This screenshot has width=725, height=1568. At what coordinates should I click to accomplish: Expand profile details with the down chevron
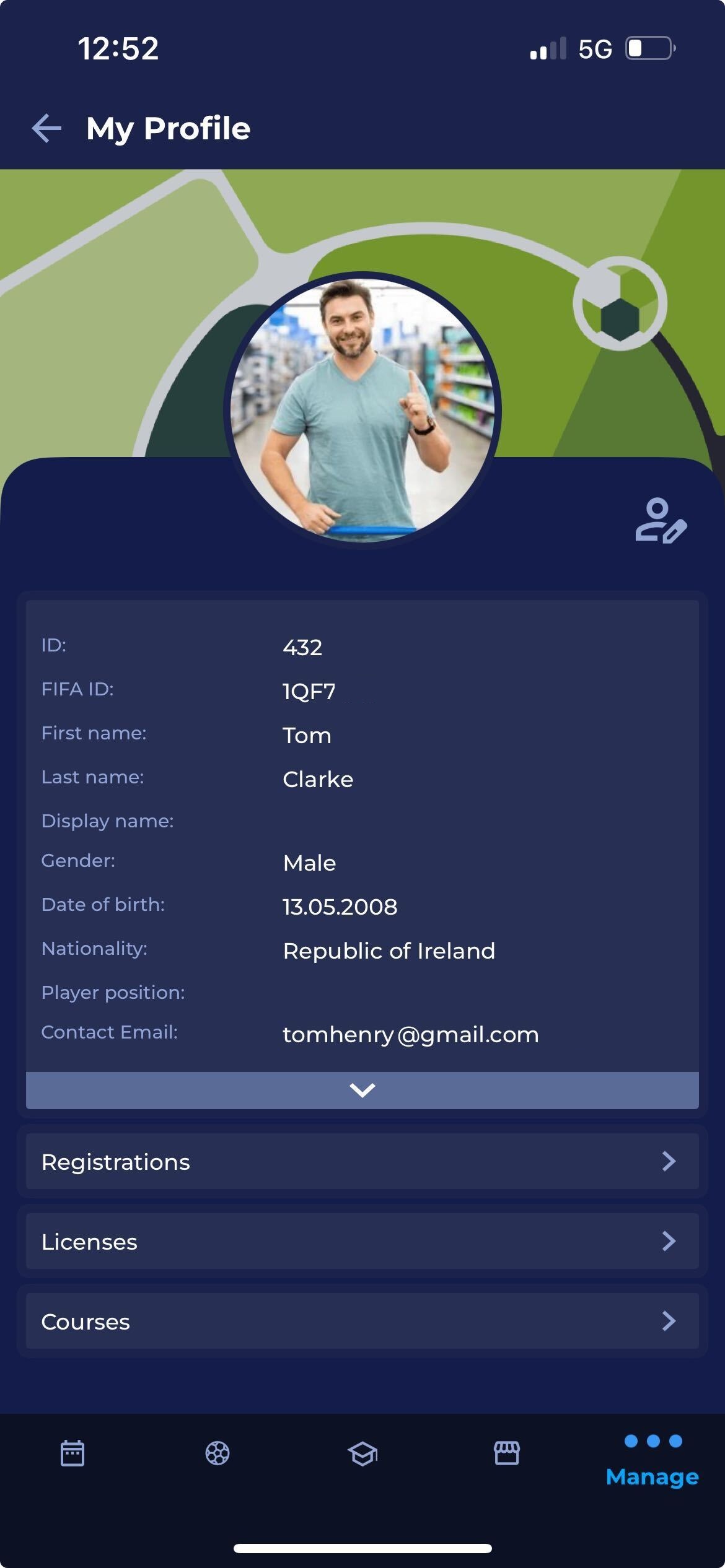pos(362,1090)
